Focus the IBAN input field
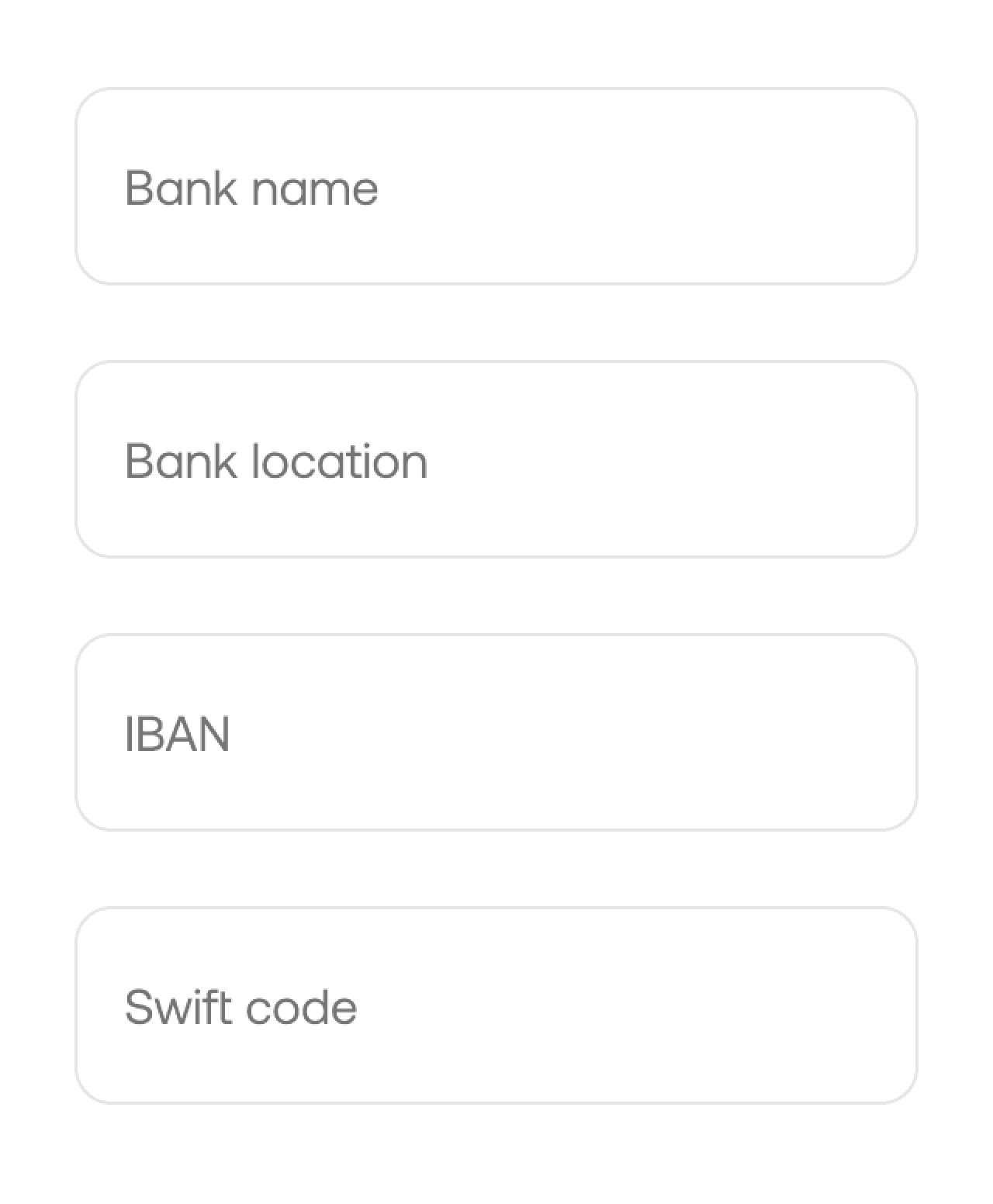 [496, 732]
